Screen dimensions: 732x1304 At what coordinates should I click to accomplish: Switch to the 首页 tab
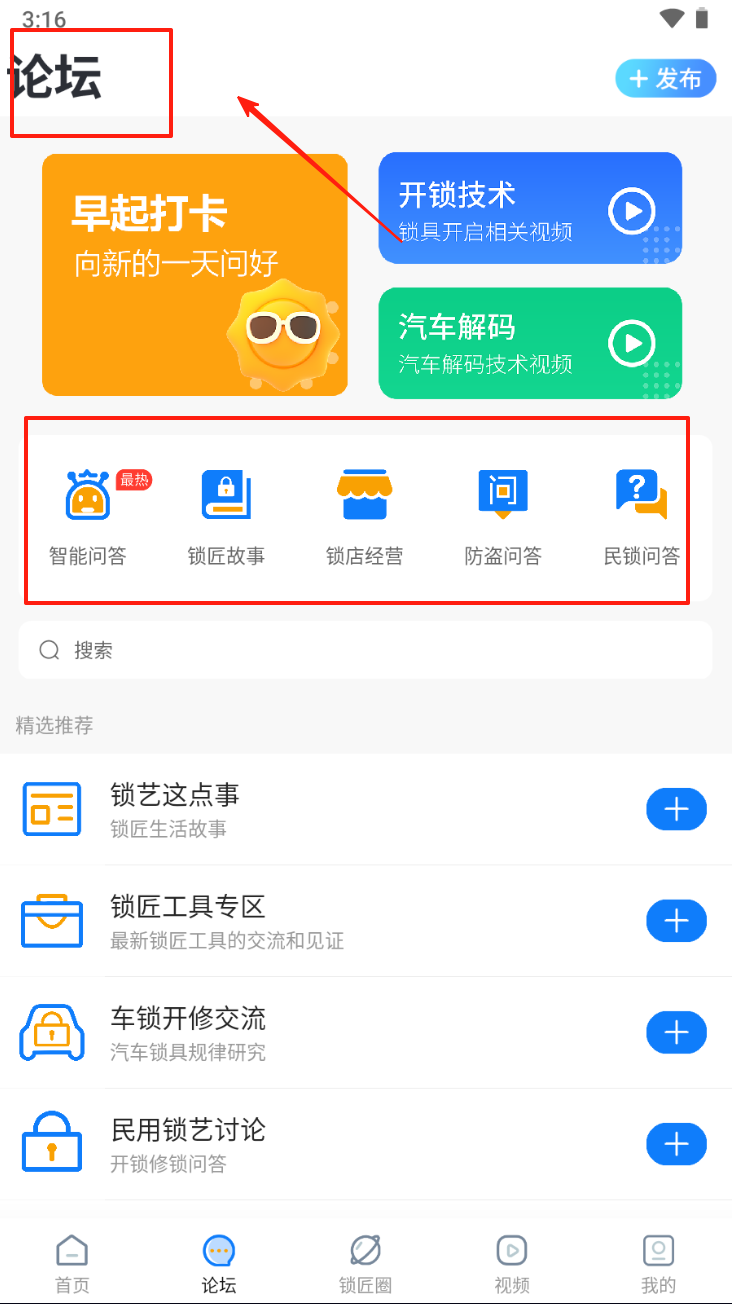coord(72,1264)
